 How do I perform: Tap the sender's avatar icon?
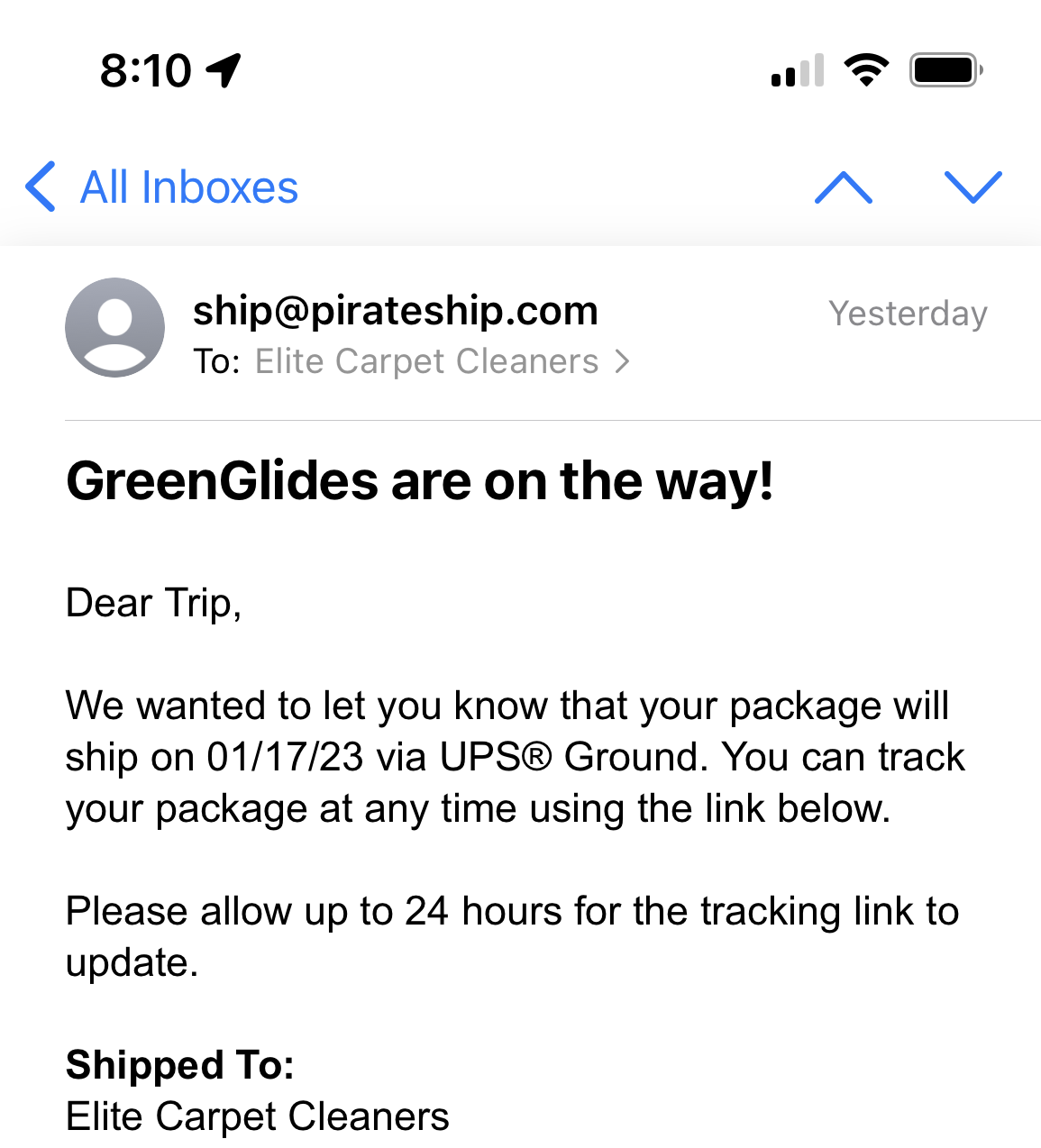point(114,327)
